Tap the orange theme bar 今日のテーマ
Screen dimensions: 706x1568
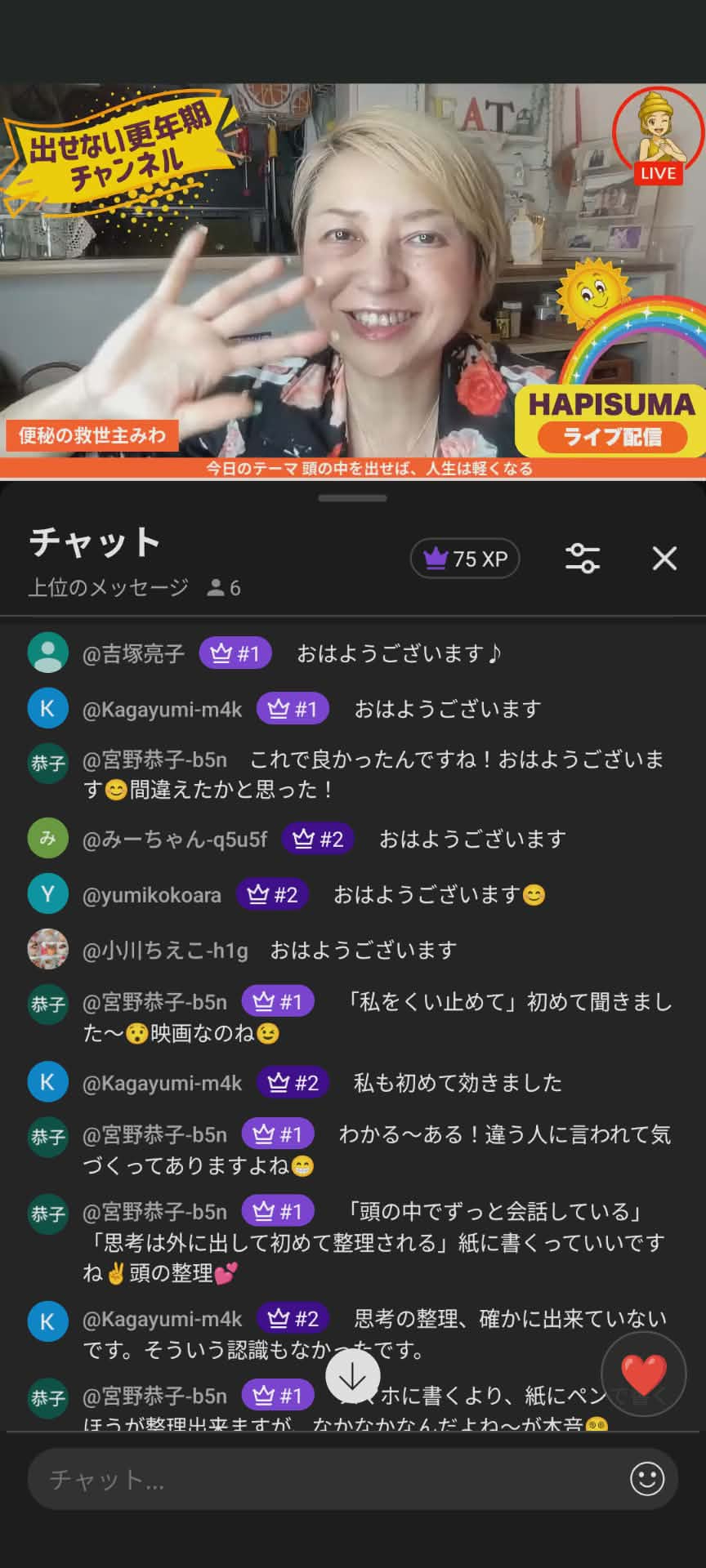353,468
